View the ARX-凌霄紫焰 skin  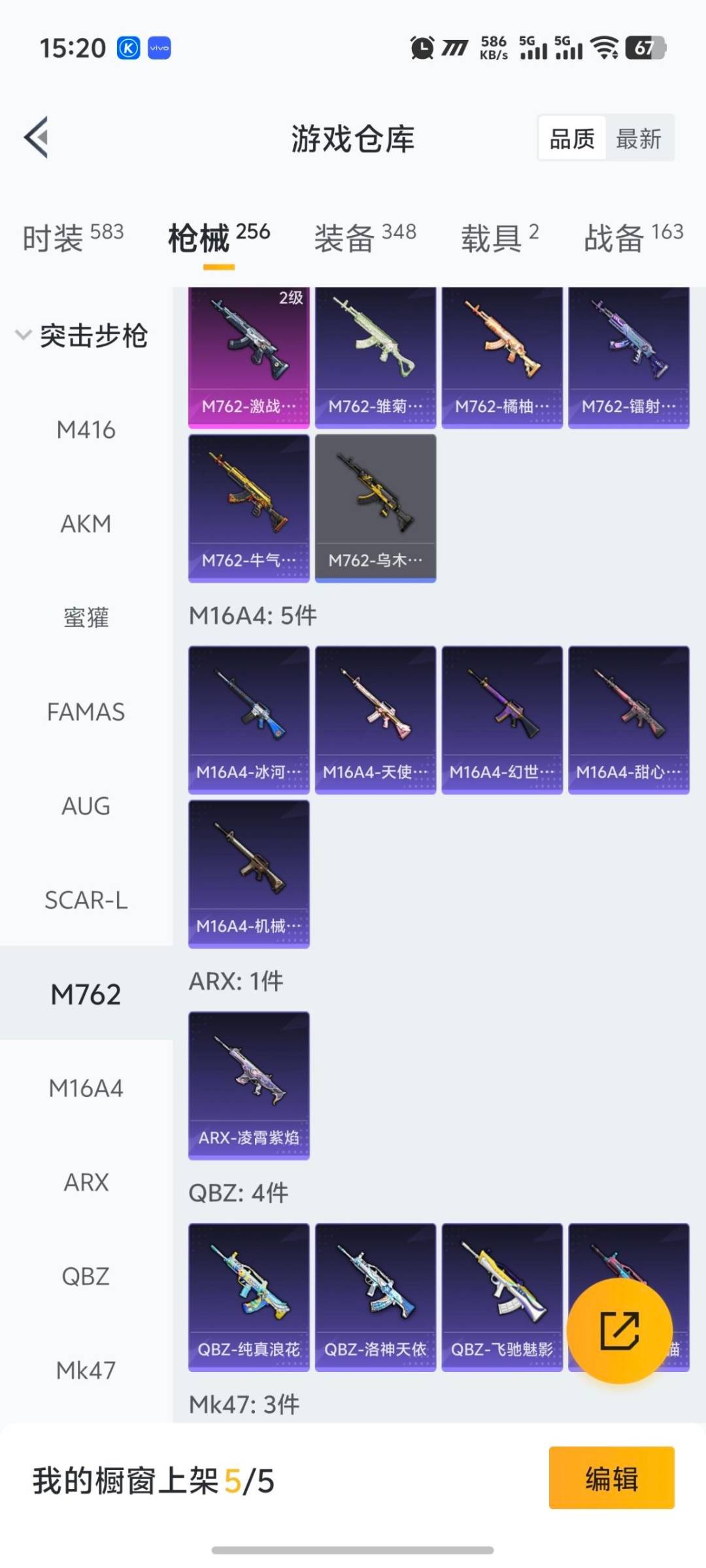click(248, 1085)
